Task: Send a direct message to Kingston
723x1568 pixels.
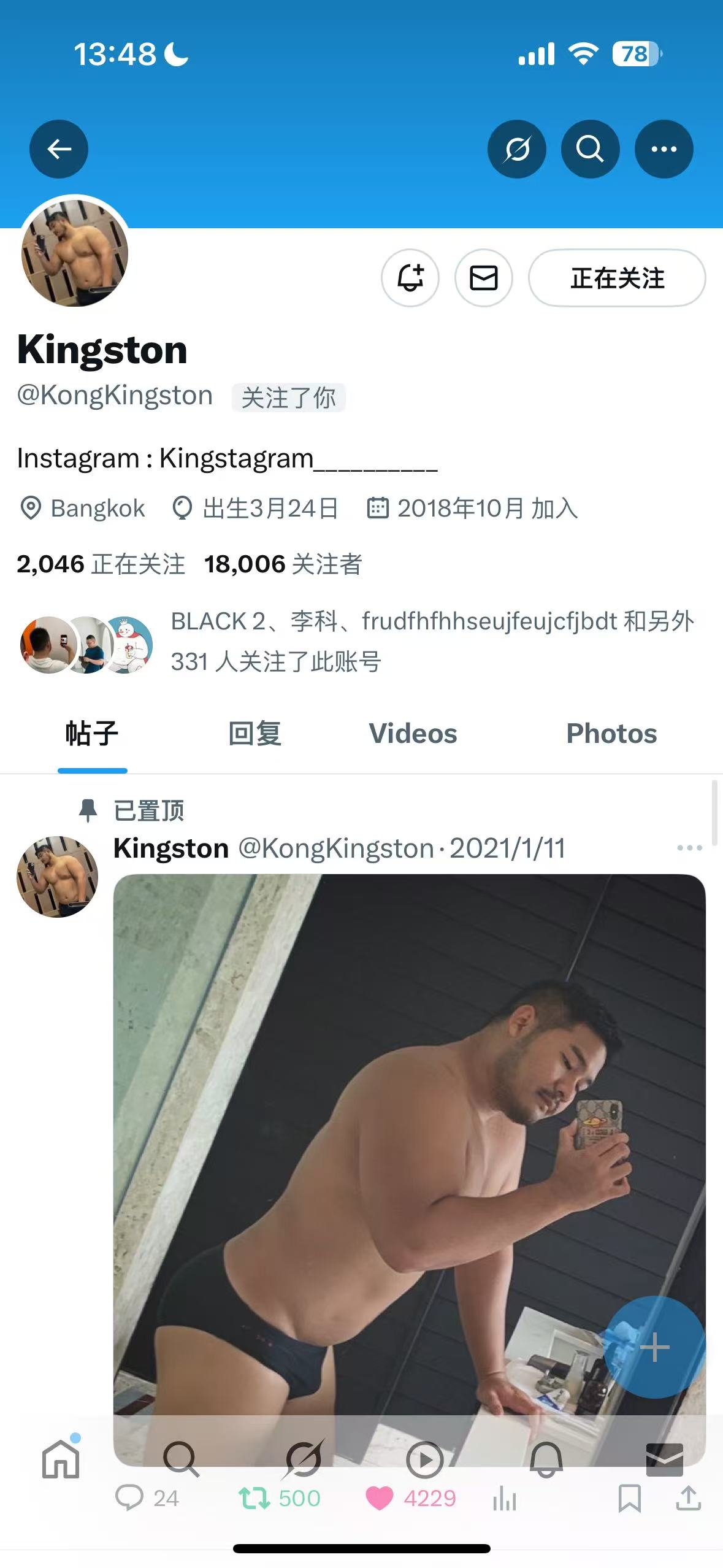Action: tap(483, 278)
